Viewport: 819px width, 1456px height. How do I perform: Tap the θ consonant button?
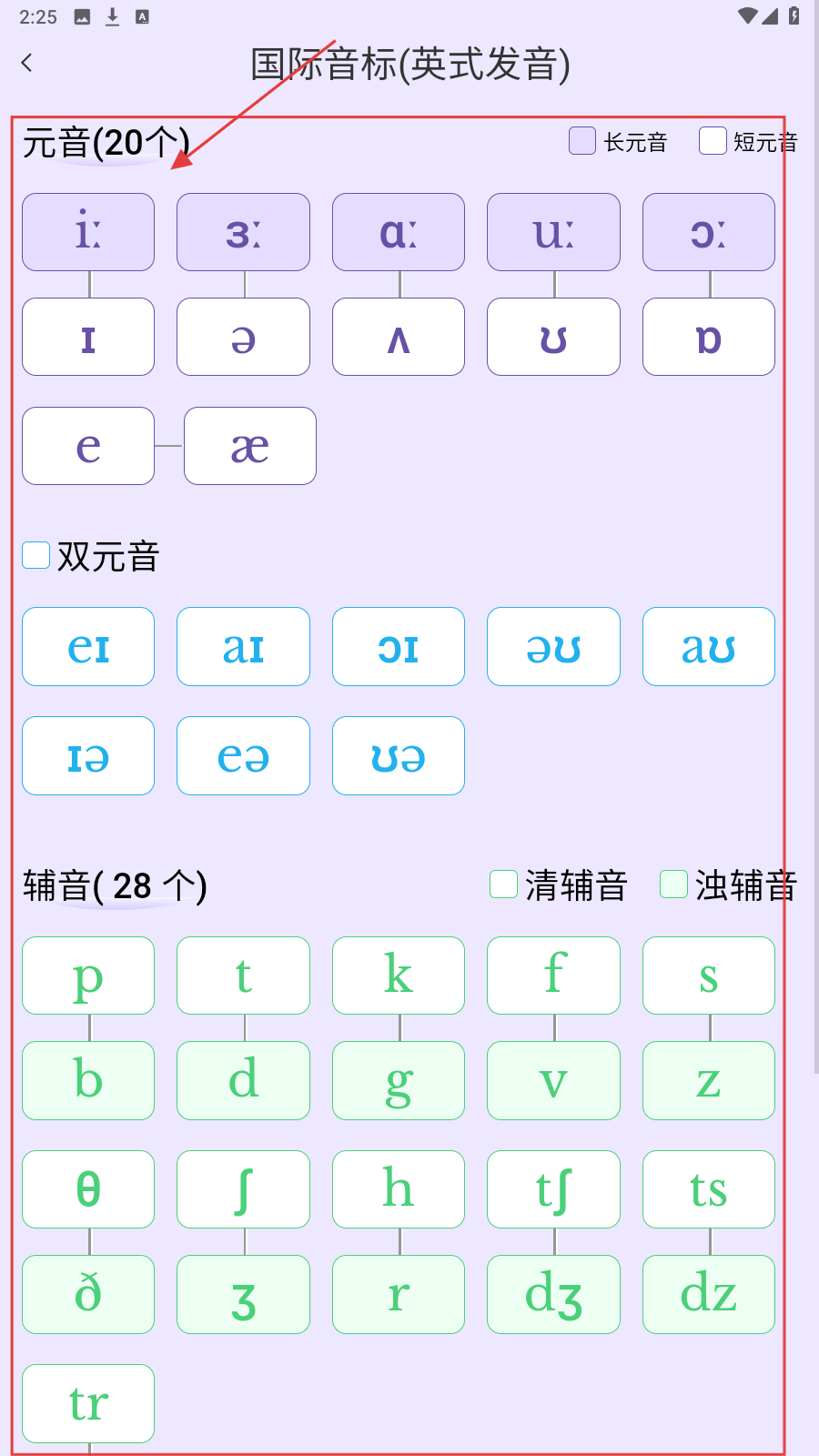(88, 1189)
